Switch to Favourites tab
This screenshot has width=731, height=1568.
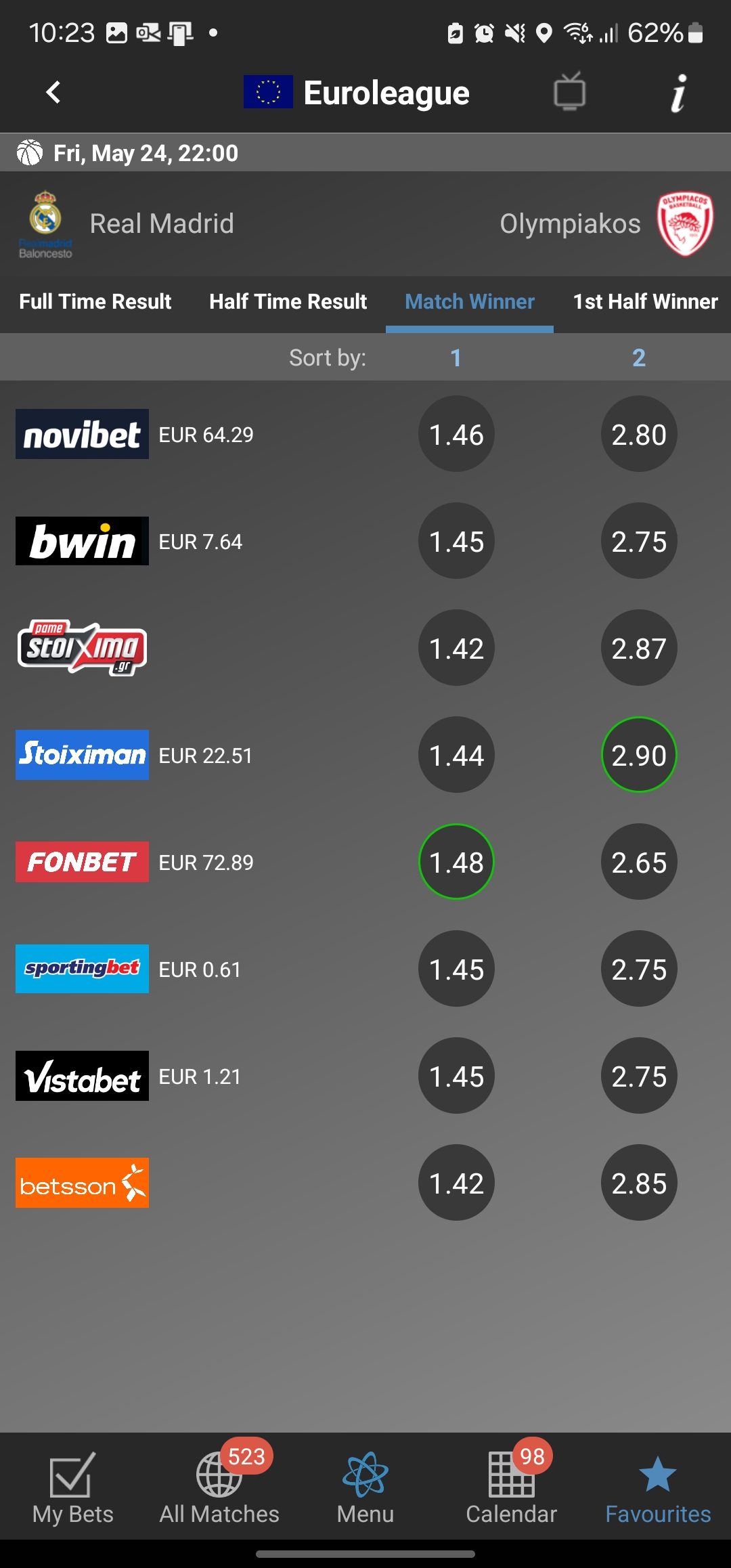[658, 1489]
